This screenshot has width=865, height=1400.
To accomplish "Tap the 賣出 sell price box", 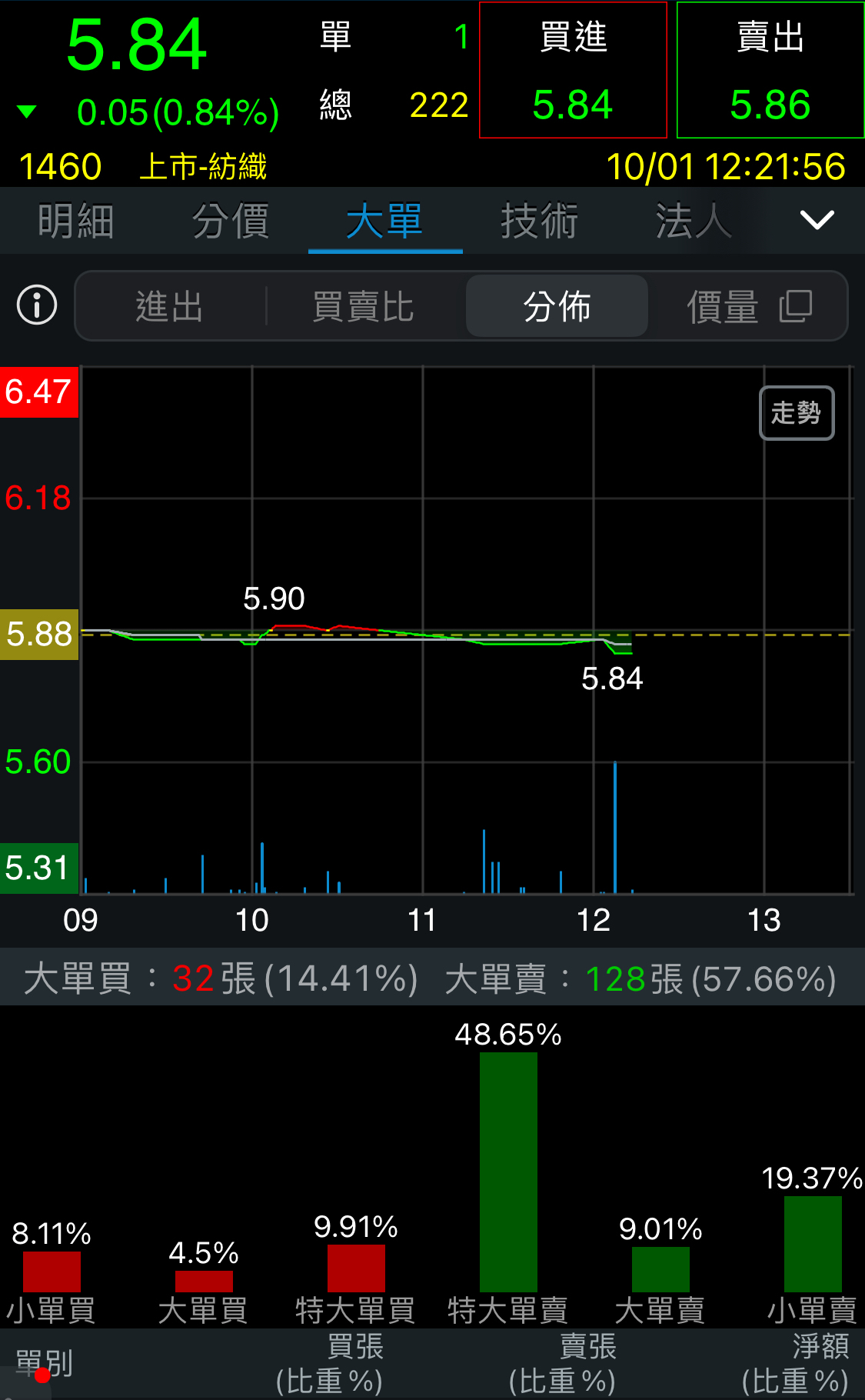I will pos(770,71).
